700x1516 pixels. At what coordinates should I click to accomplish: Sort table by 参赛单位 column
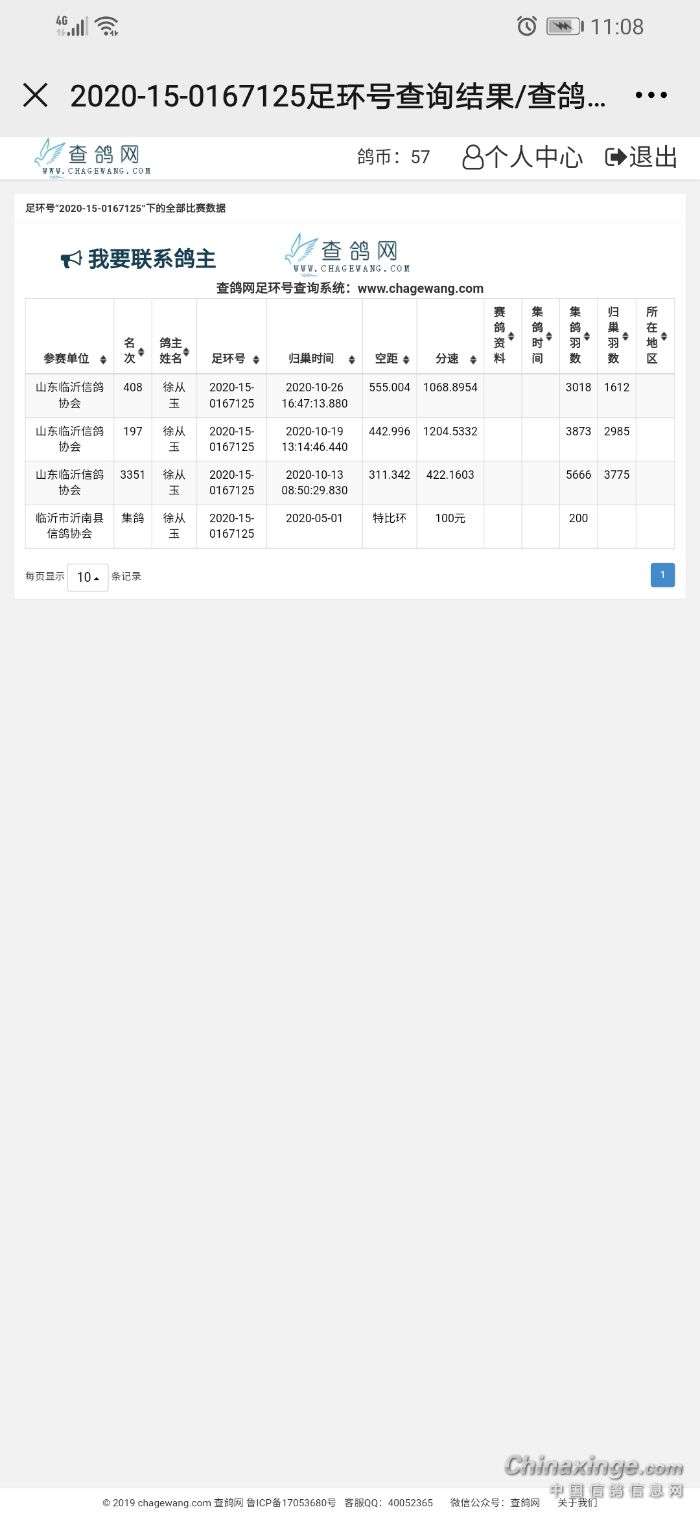click(69, 358)
